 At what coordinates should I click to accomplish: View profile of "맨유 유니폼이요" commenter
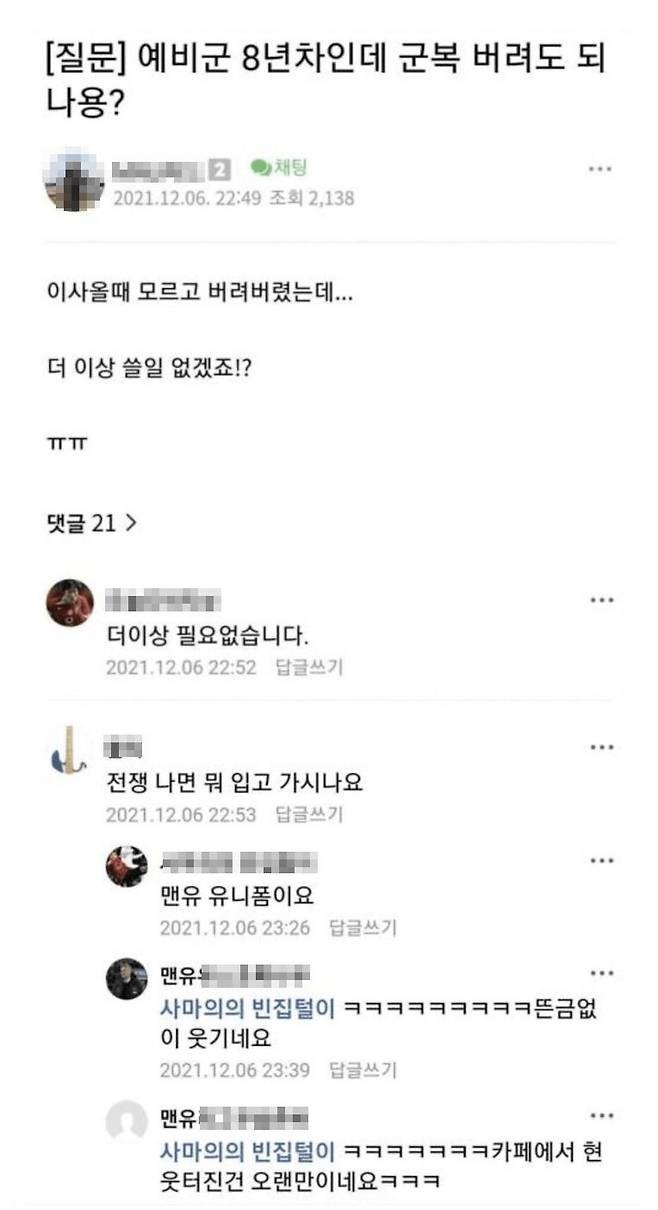click(126, 866)
